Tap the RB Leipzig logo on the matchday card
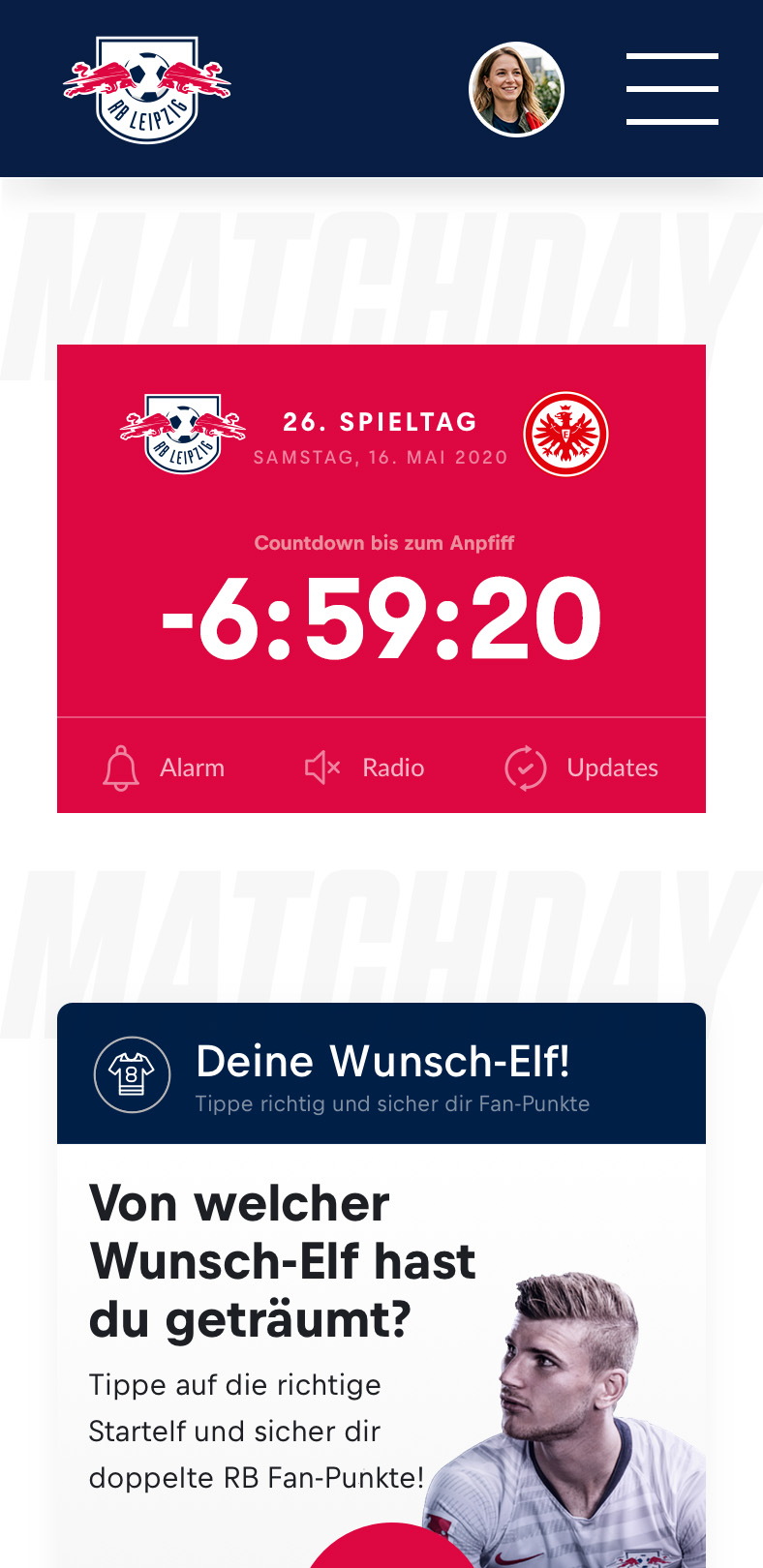763x1568 pixels. 183,435
